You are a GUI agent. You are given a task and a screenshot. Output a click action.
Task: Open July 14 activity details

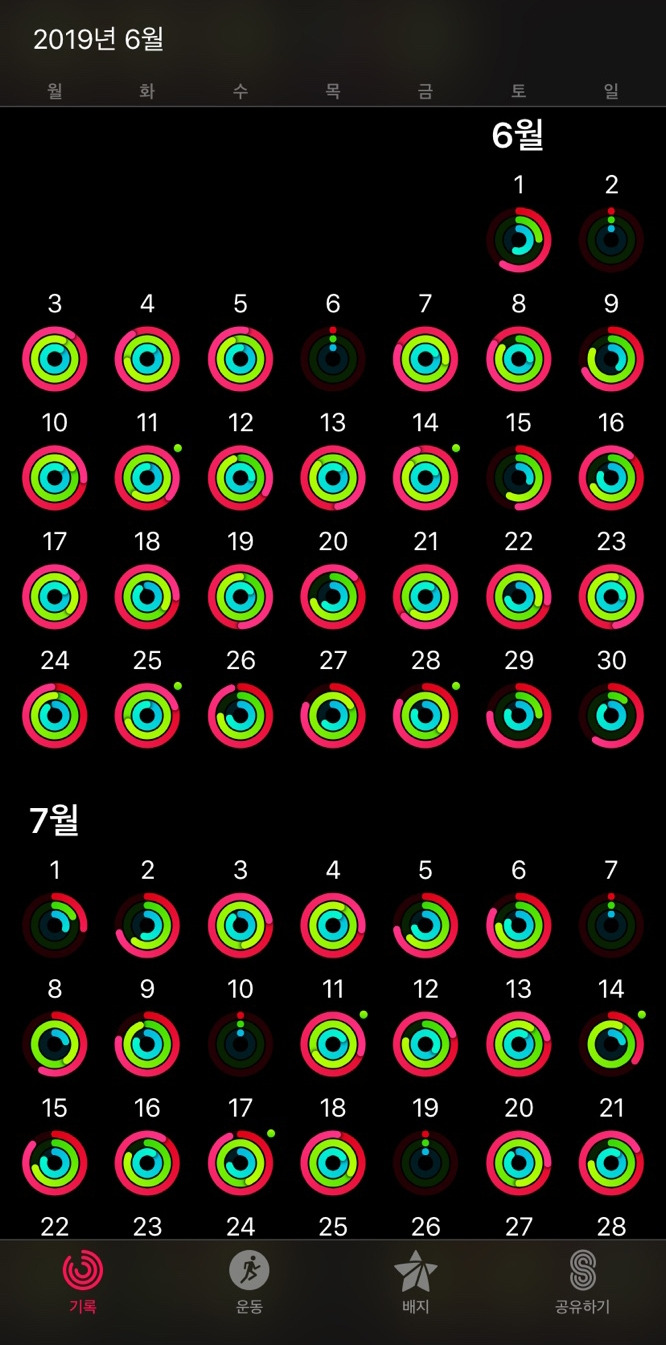click(611, 1044)
